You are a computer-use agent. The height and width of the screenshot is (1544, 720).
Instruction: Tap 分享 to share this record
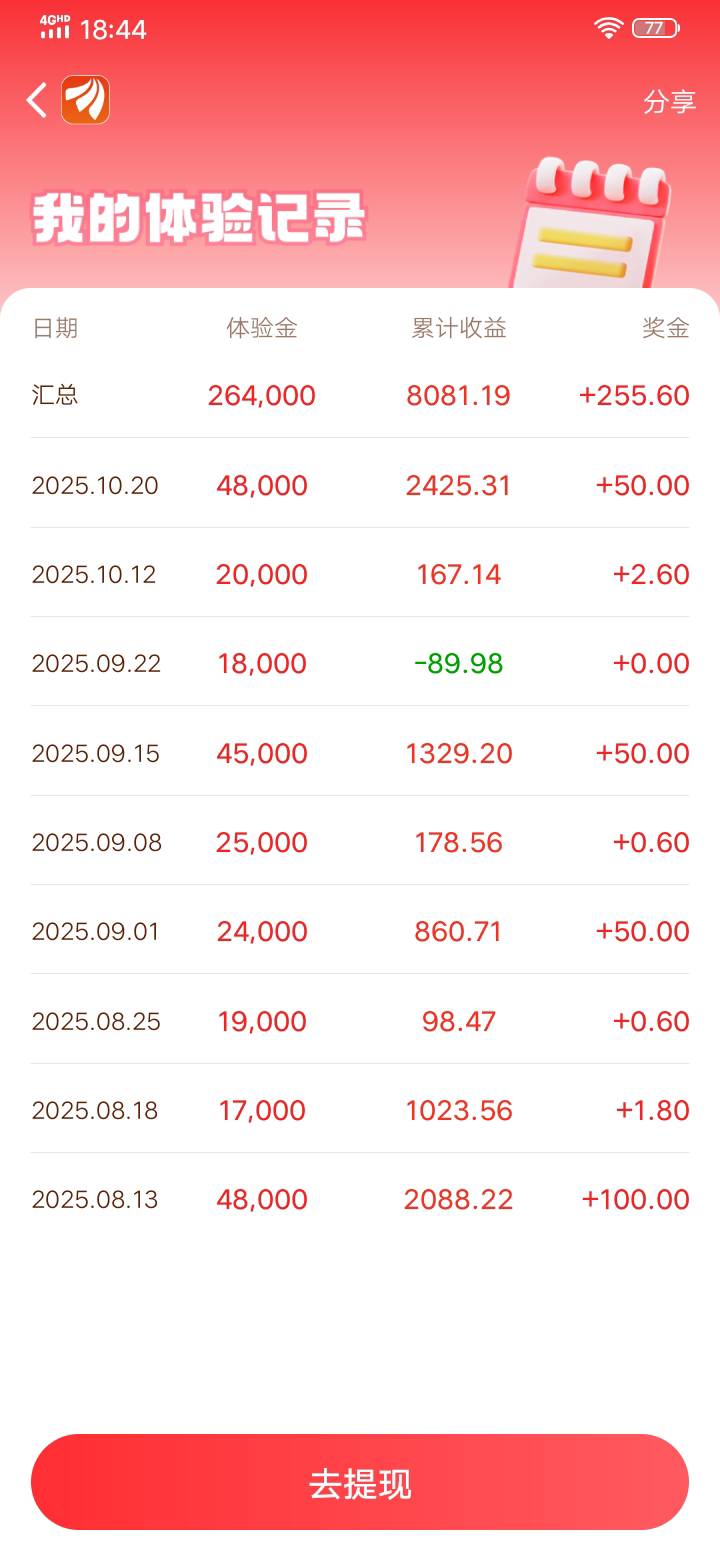669,102
